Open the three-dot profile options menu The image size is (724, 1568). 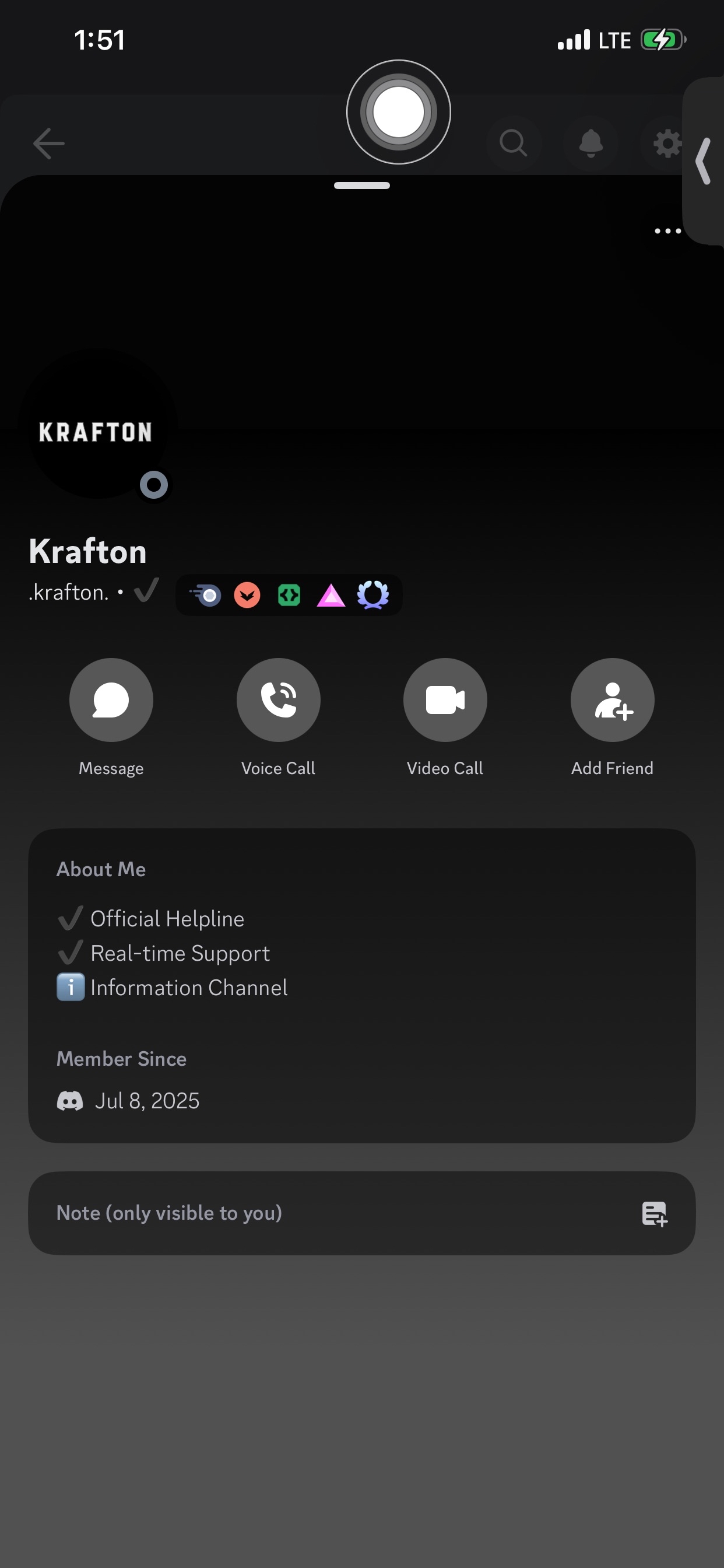[667, 230]
